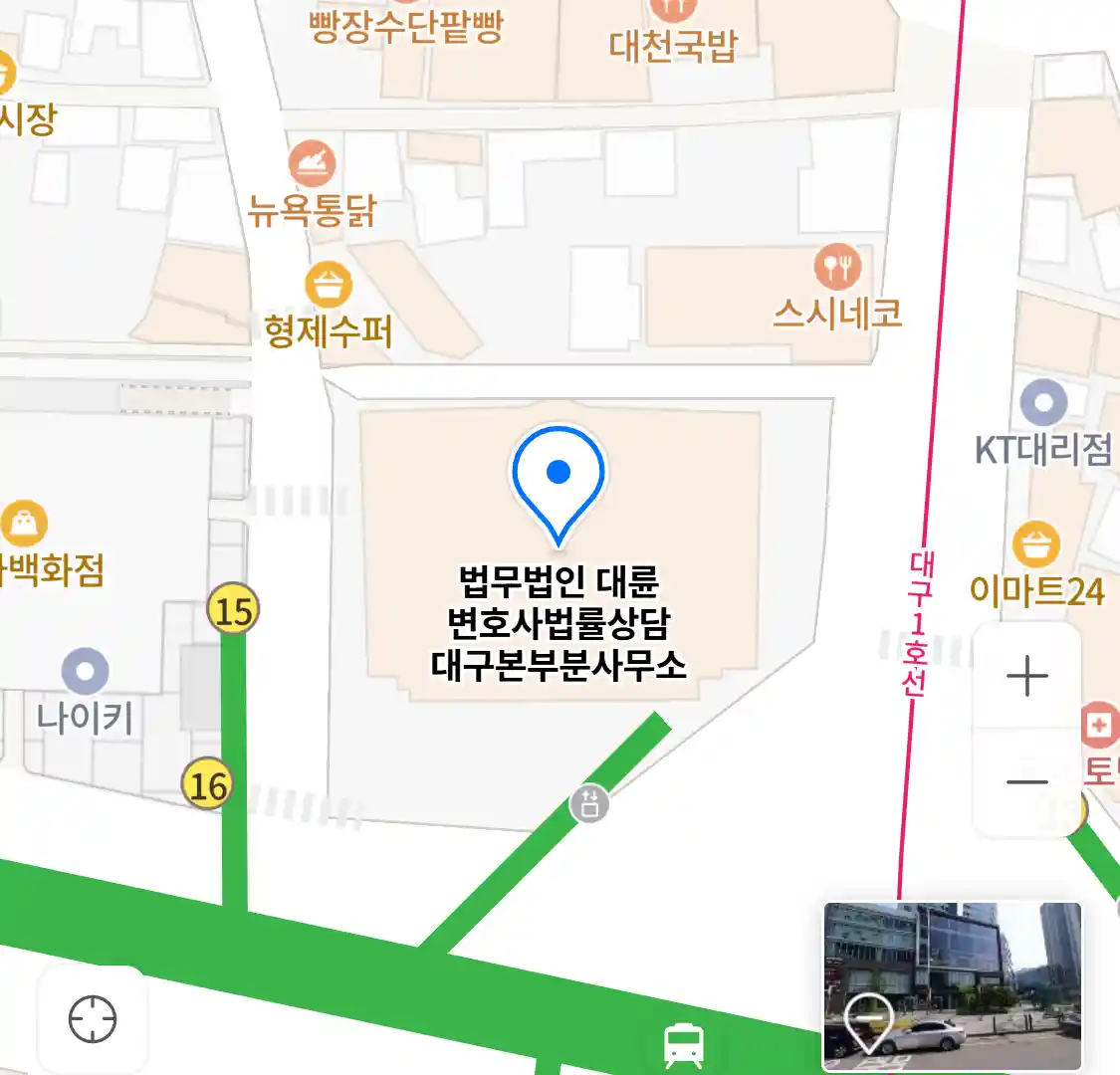Image resolution: width=1120 pixels, height=1075 pixels.
Task: Open the 뉴욕통닭 place marker
Action: coord(313,165)
